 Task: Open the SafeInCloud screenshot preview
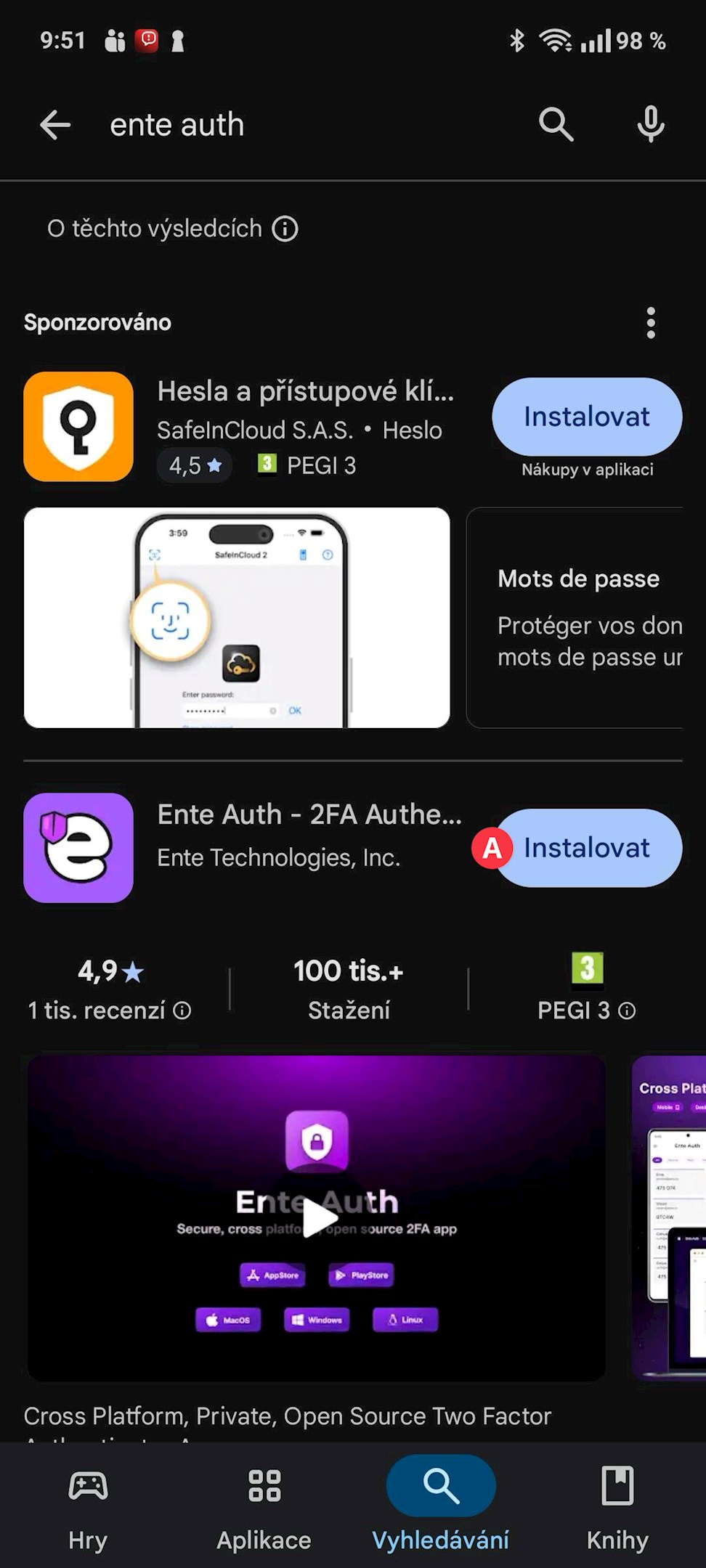237,617
